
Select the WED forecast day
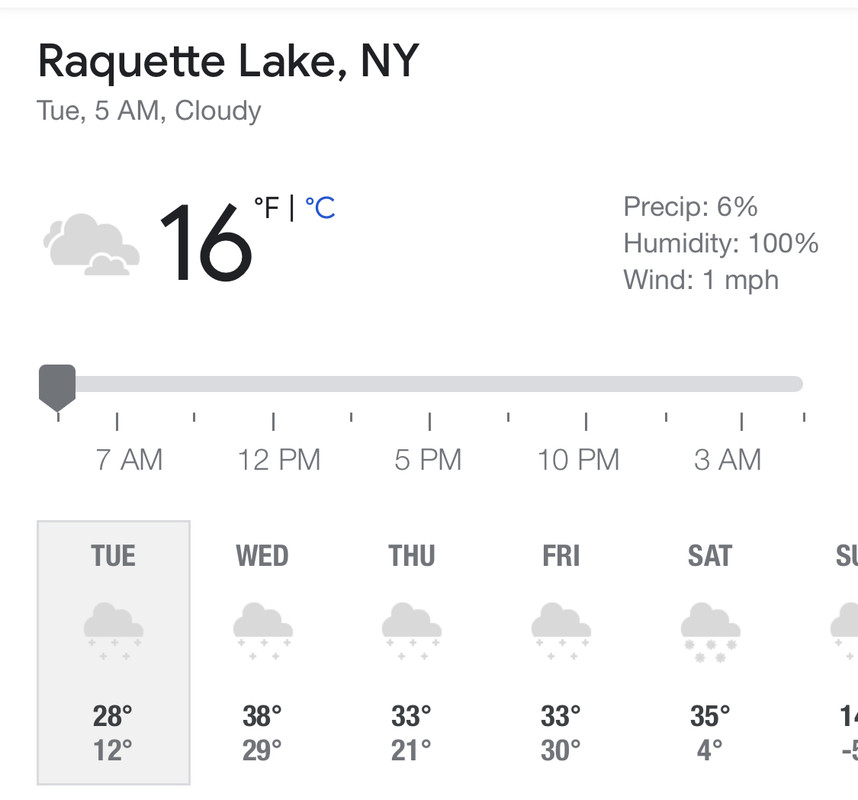click(262, 652)
